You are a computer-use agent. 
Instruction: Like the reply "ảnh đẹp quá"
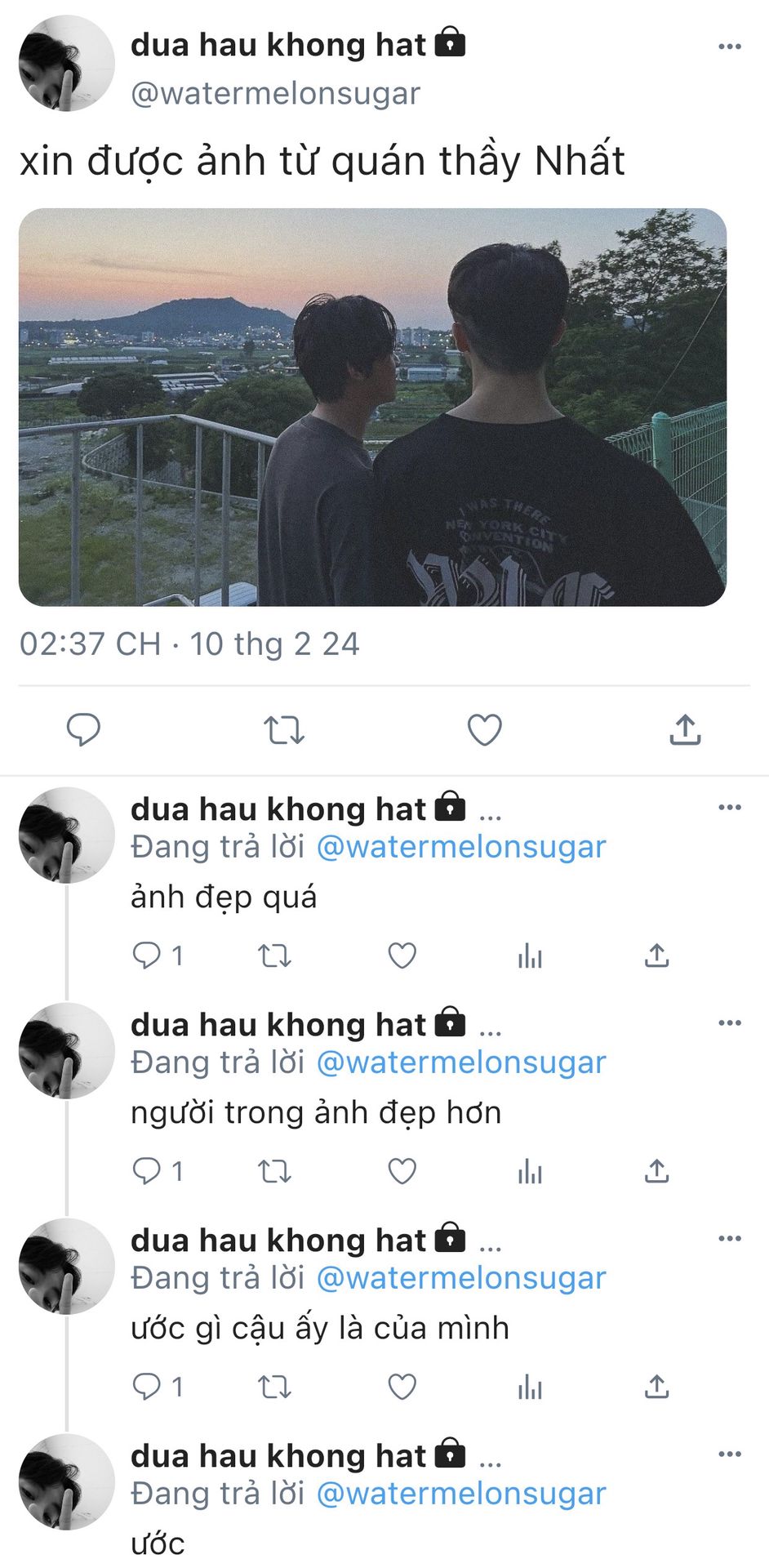tap(402, 955)
